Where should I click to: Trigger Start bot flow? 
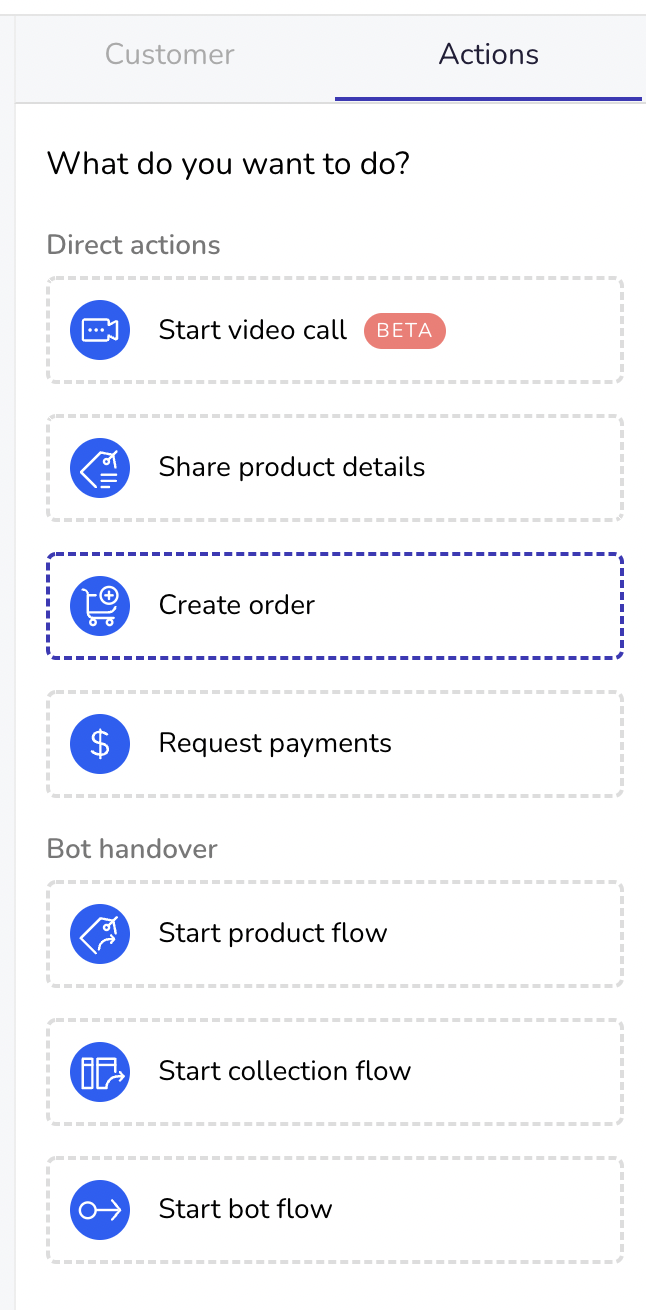335,1210
